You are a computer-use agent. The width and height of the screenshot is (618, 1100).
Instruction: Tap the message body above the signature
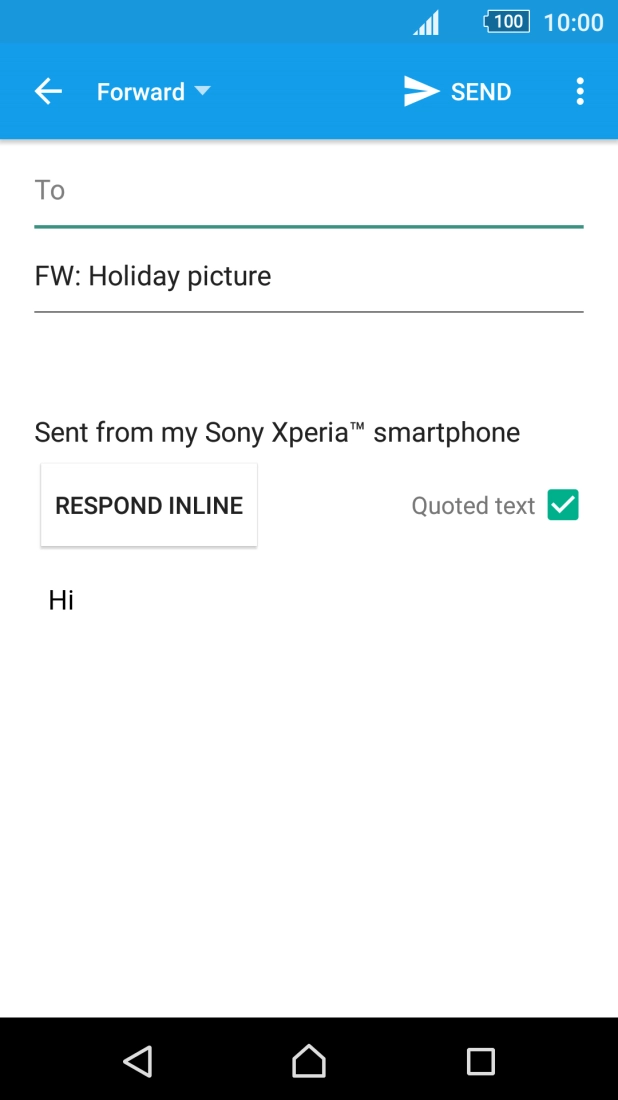point(309,365)
